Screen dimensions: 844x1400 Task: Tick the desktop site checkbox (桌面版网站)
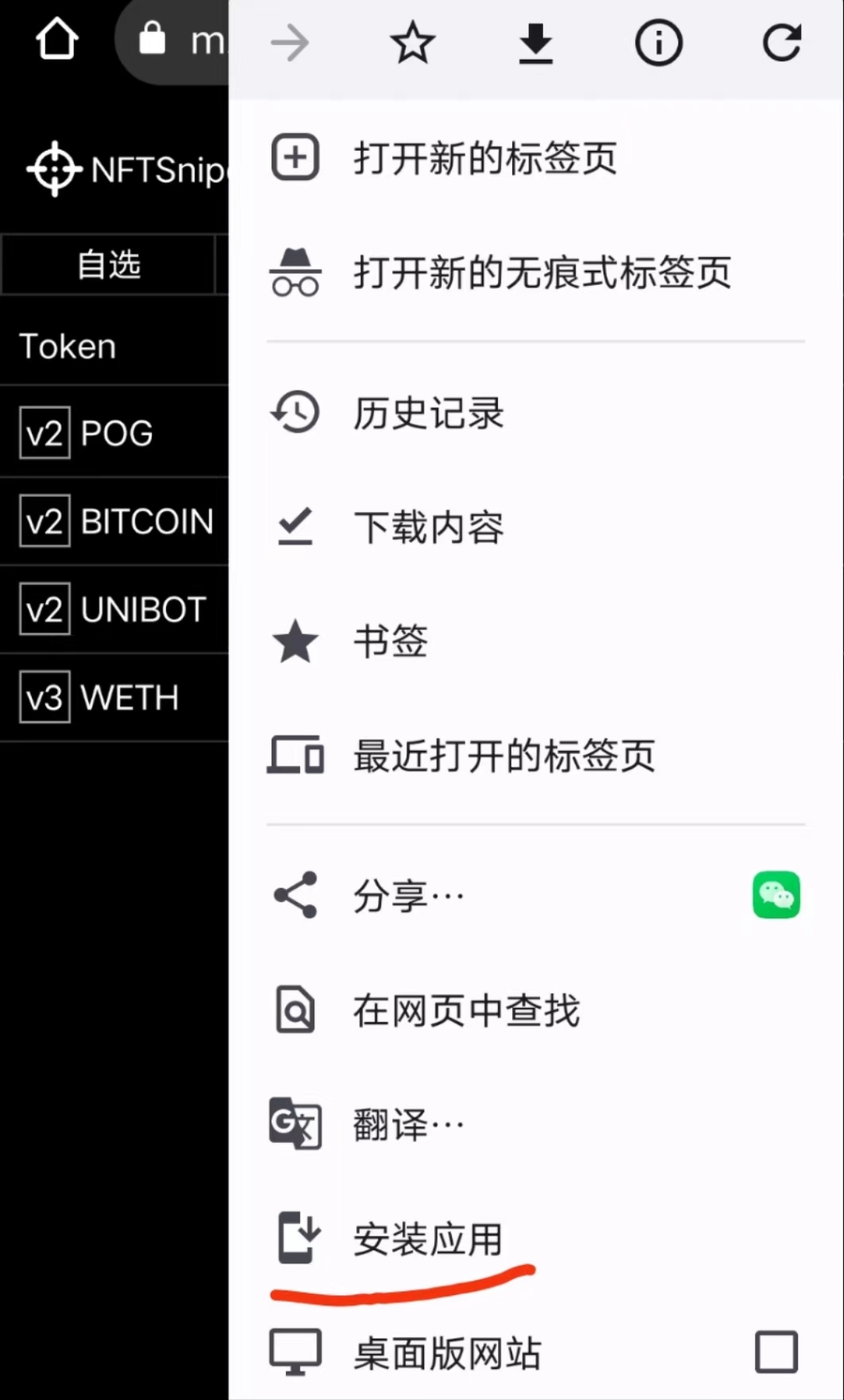[776, 1352]
